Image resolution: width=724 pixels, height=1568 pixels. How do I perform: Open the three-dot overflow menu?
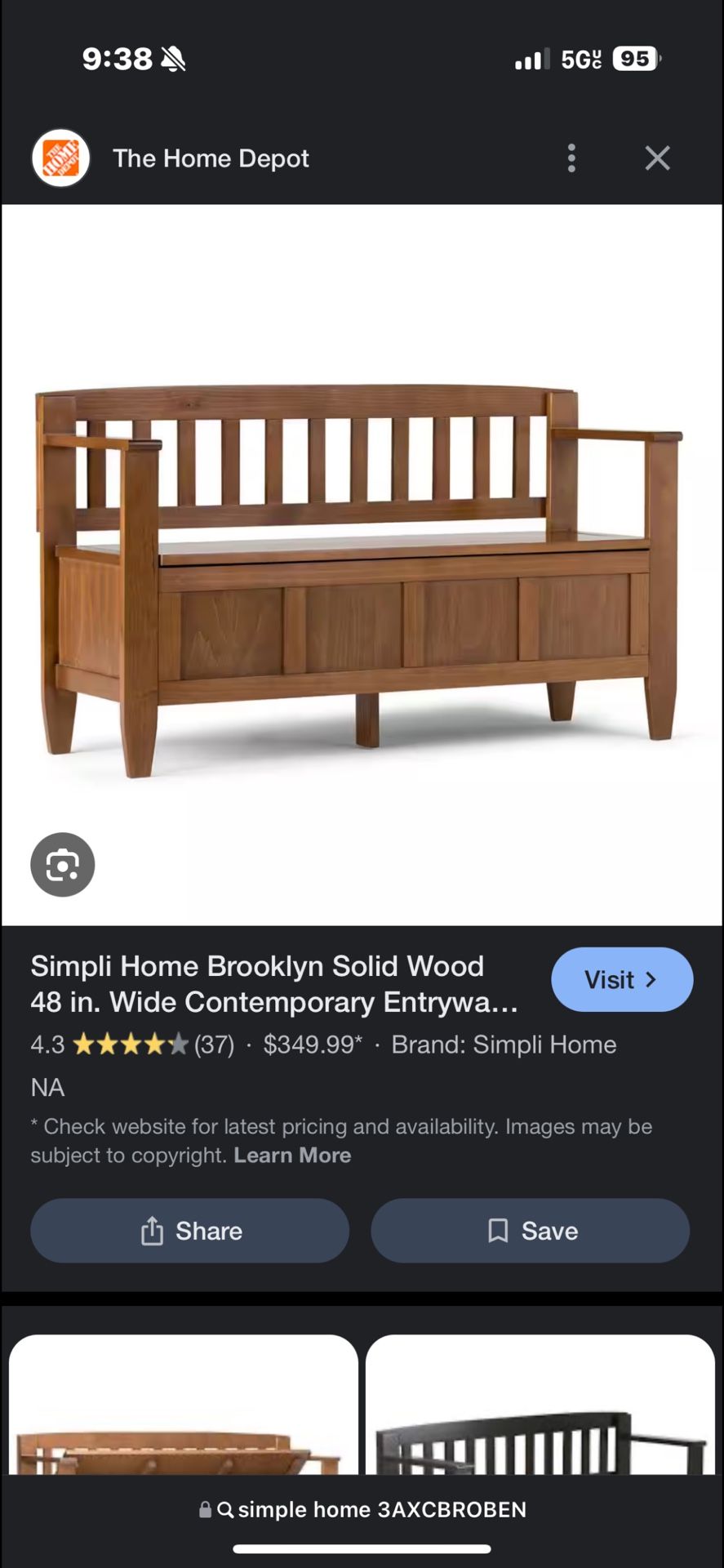(571, 158)
